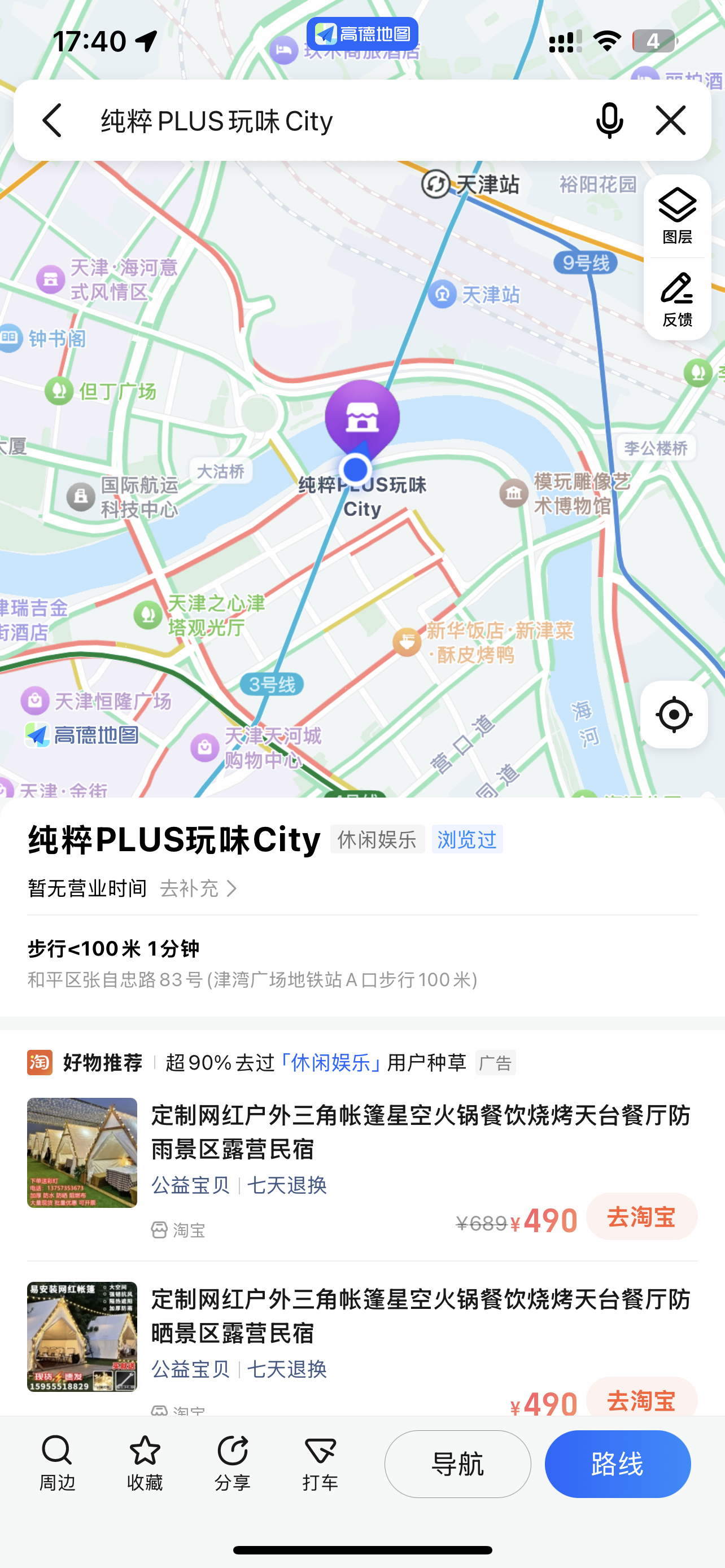Viewport: 725px width, 1568px height.
Task: Go back from the search result
Action: point(53,120)
